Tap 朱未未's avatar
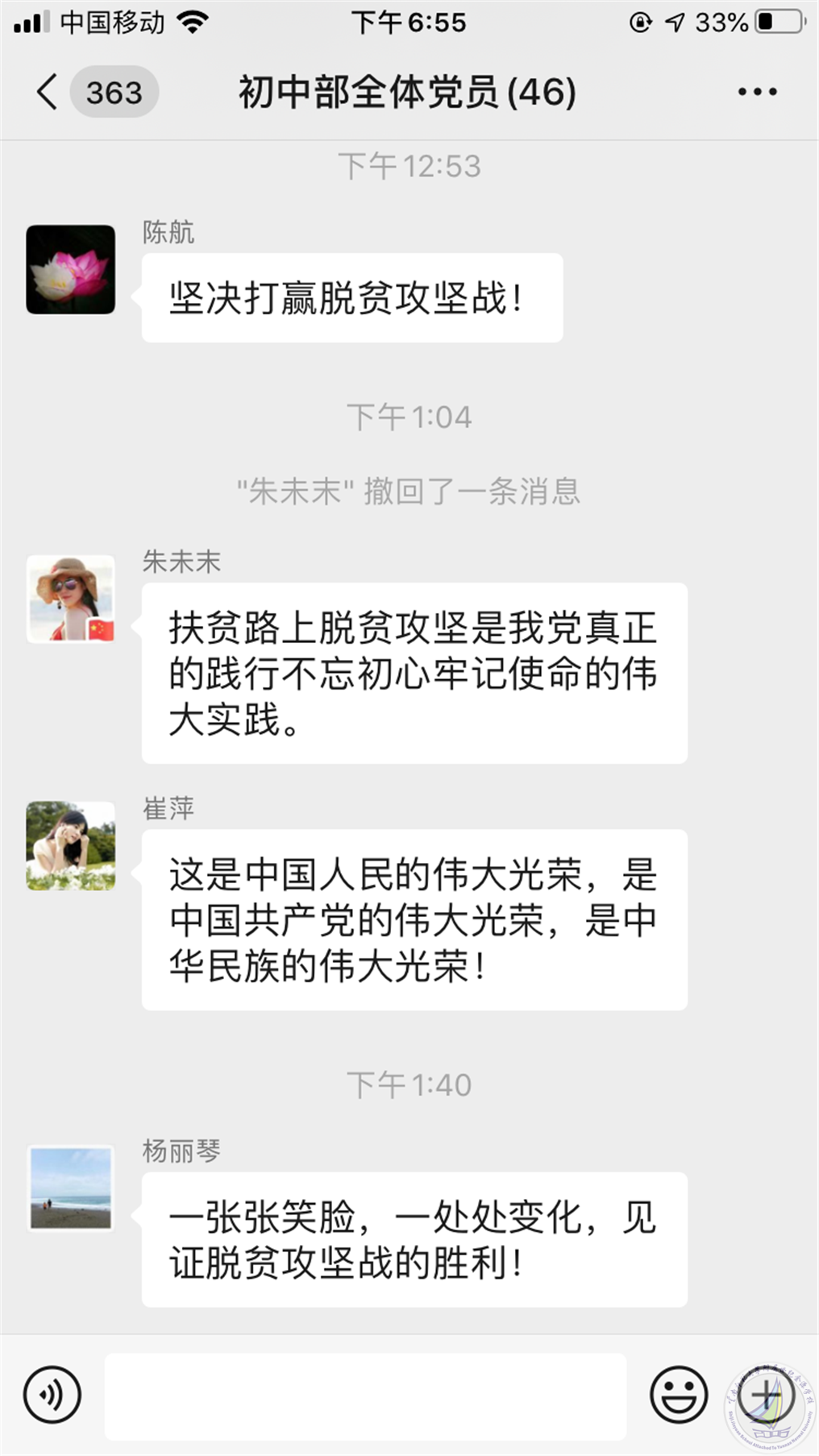The height and width of the screenshot is (1456, 819). tap(71, 599)
